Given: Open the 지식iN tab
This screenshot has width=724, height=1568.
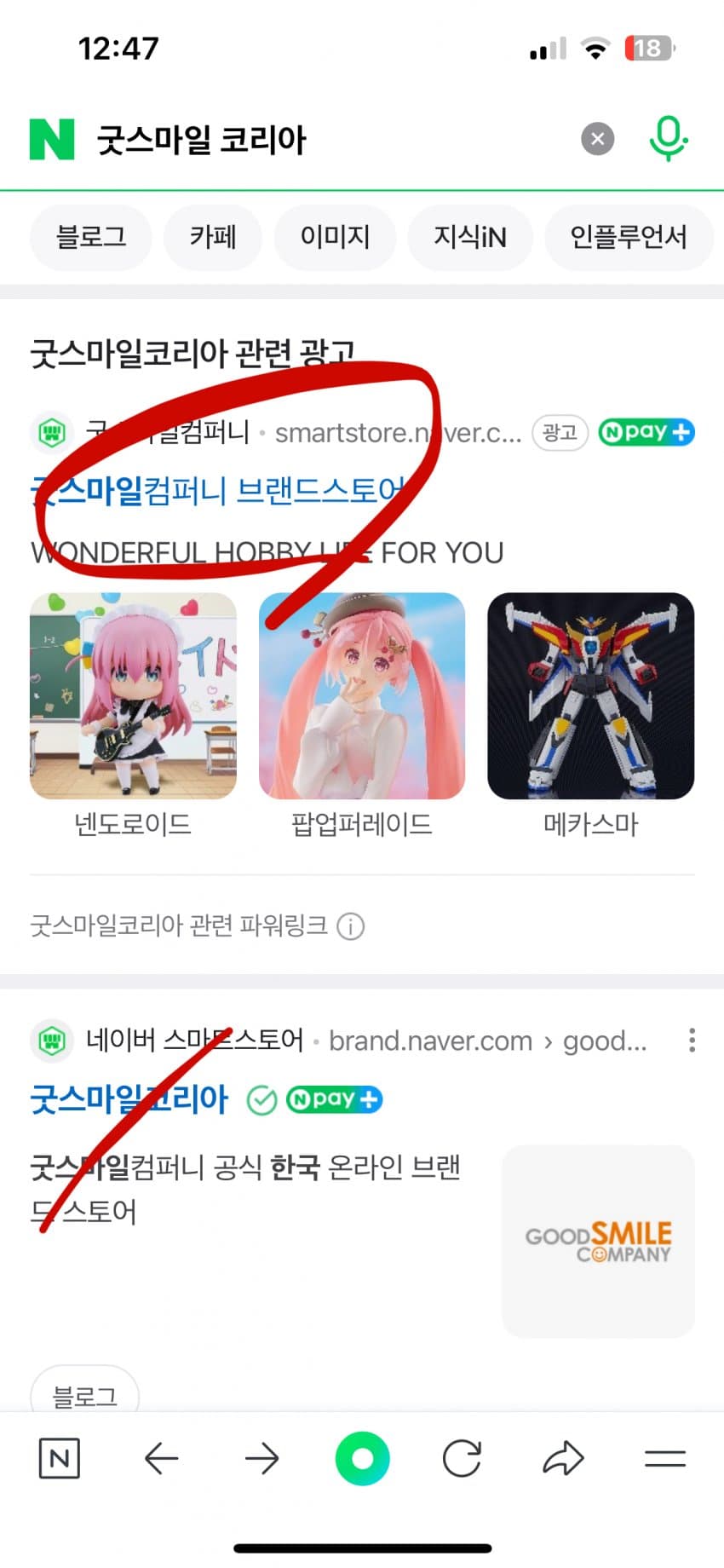Looking at the screenshot, I should coord(469,236).
